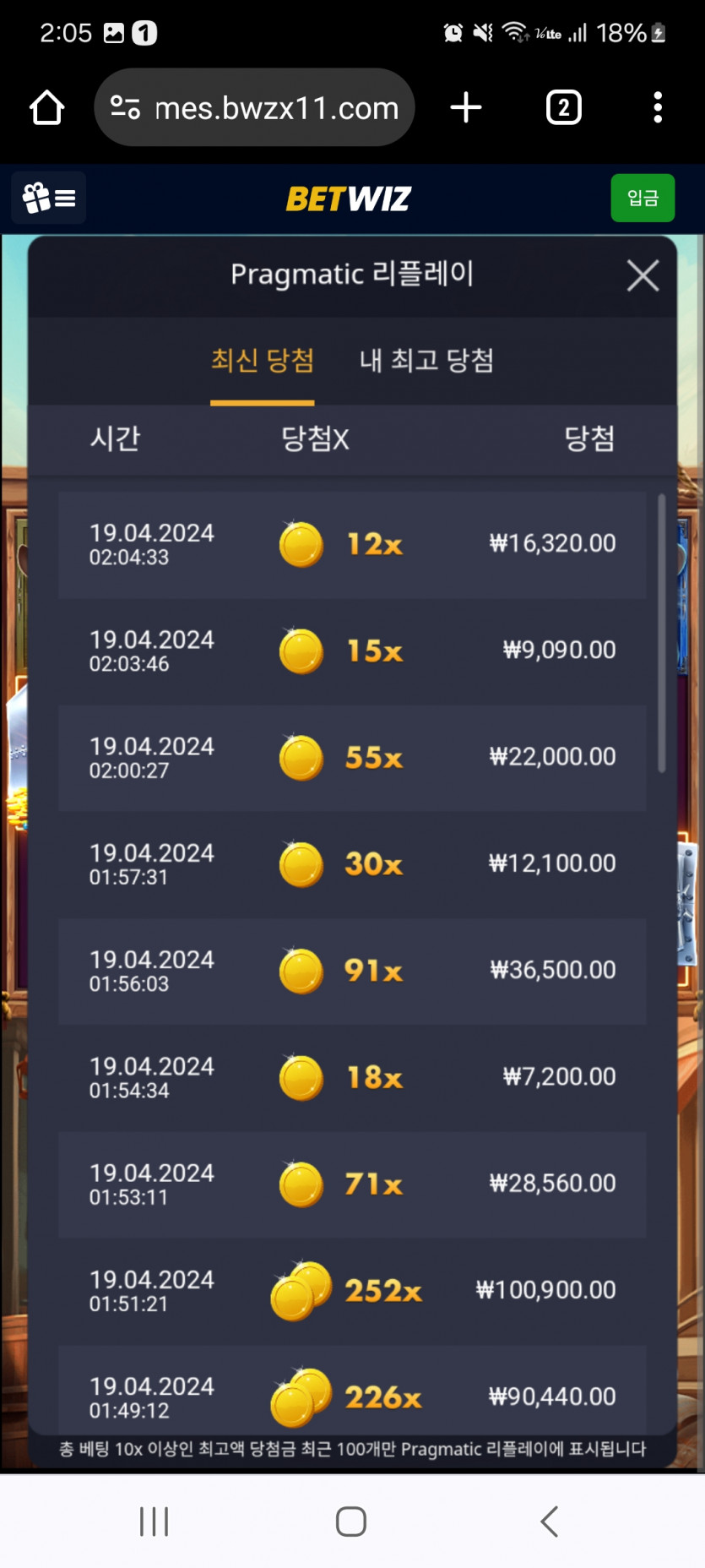Viewport: 705px width, 1568px height.
Task: Play the 55x win replay at 02:00:27
Action: [x=352, y=757]
